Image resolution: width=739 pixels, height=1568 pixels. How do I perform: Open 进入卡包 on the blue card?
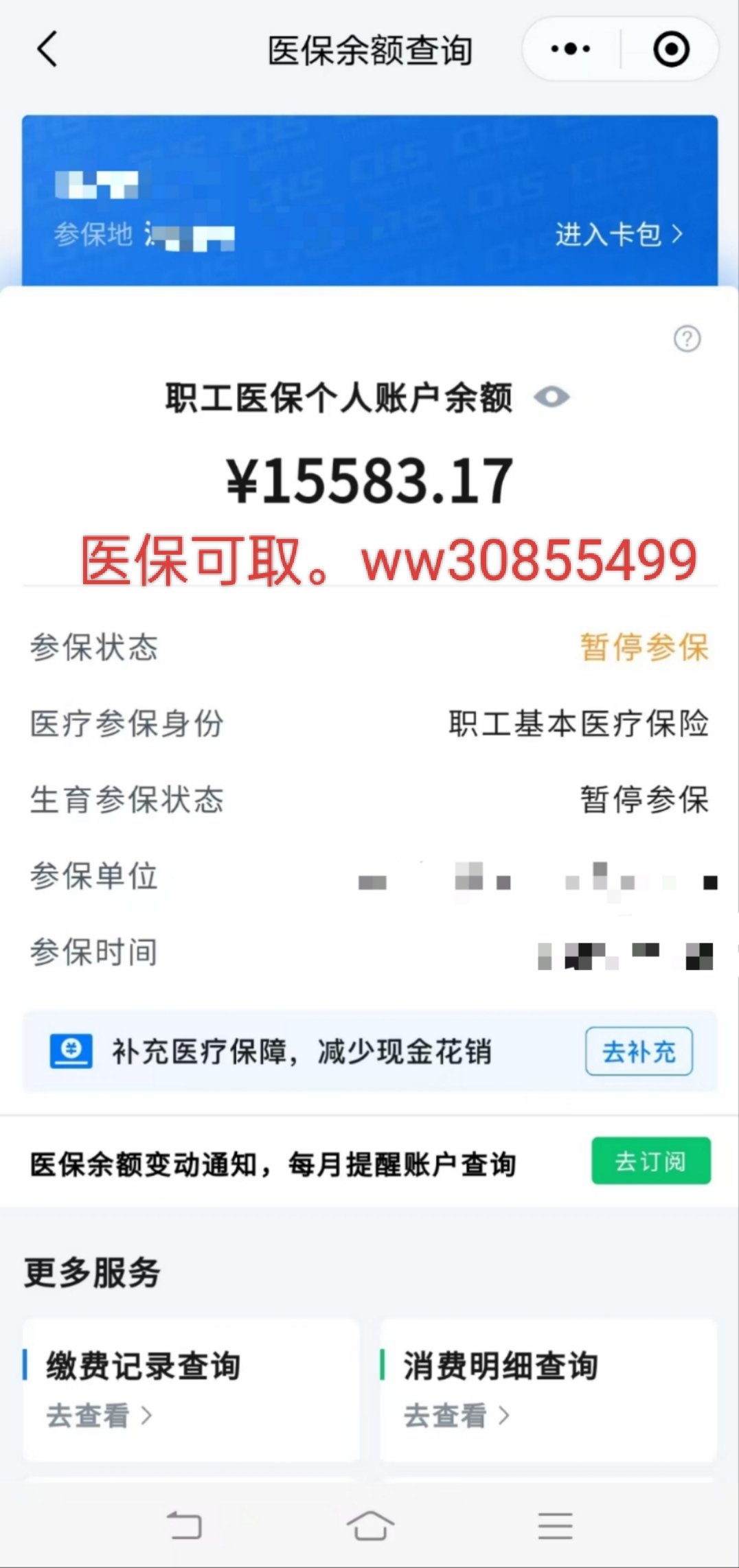tap(607, 235)
